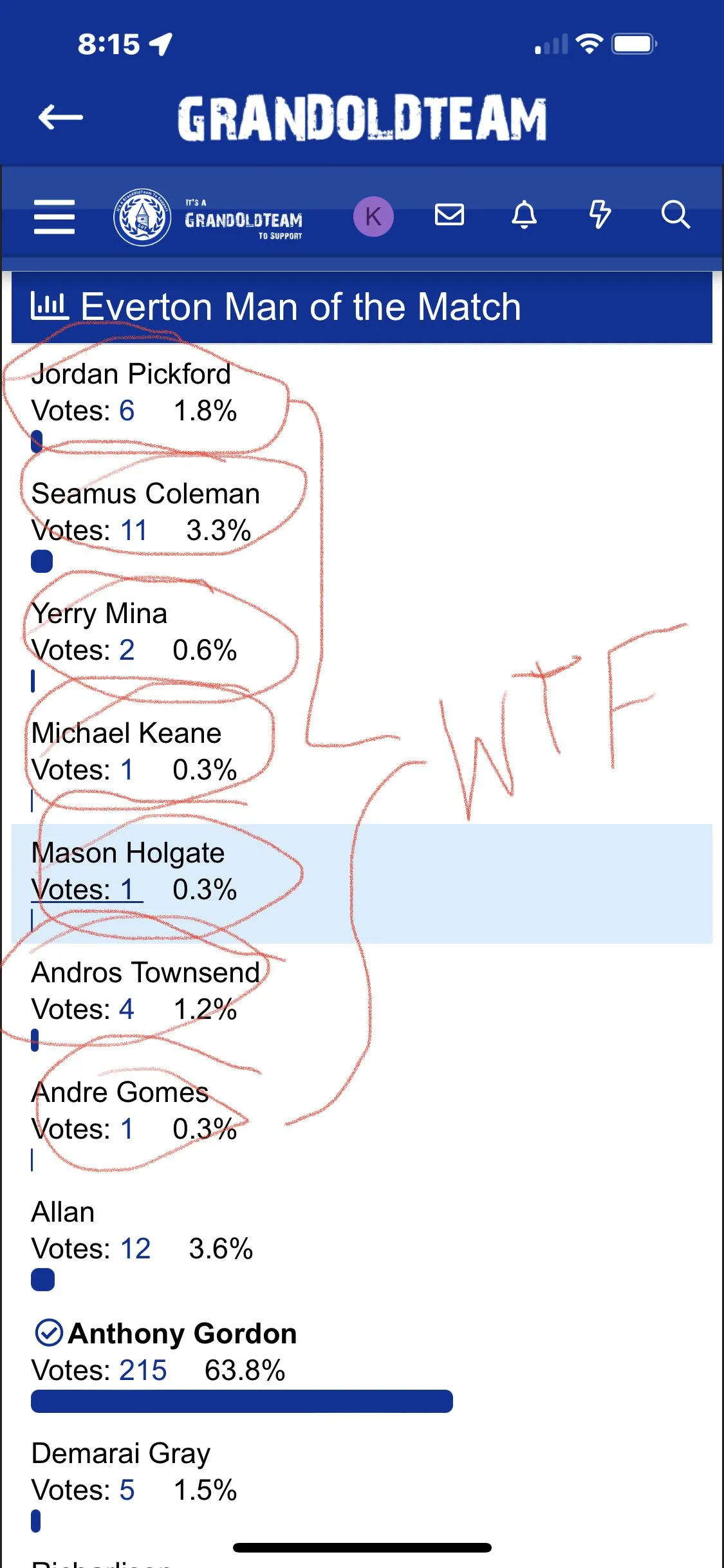This screenshot has width=724, height=1568.
Task: Open the GrandOldTeam forum home logo
Action: 208,217
